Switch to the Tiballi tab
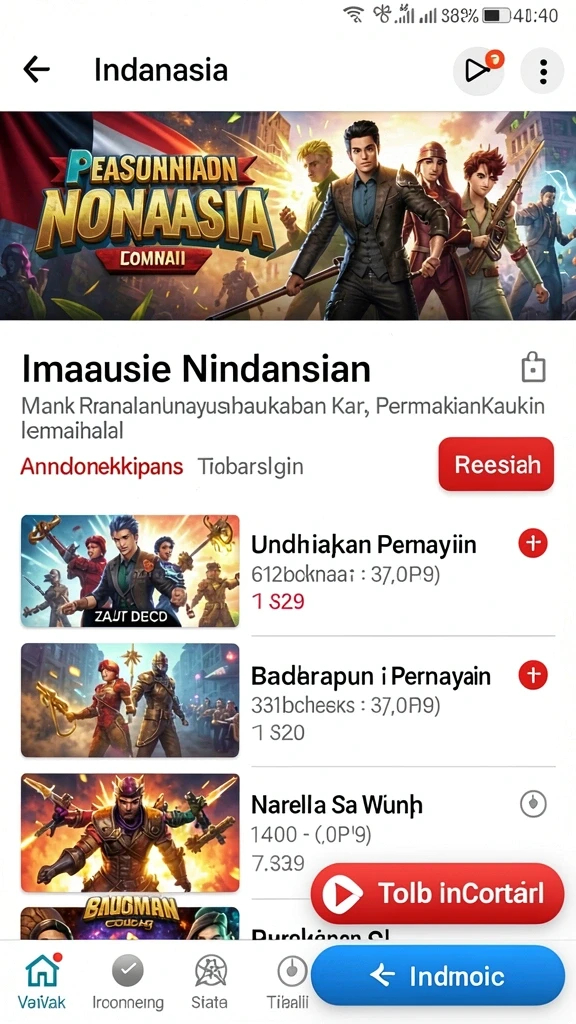This screenshot has height=1024, width=576. 289,980
